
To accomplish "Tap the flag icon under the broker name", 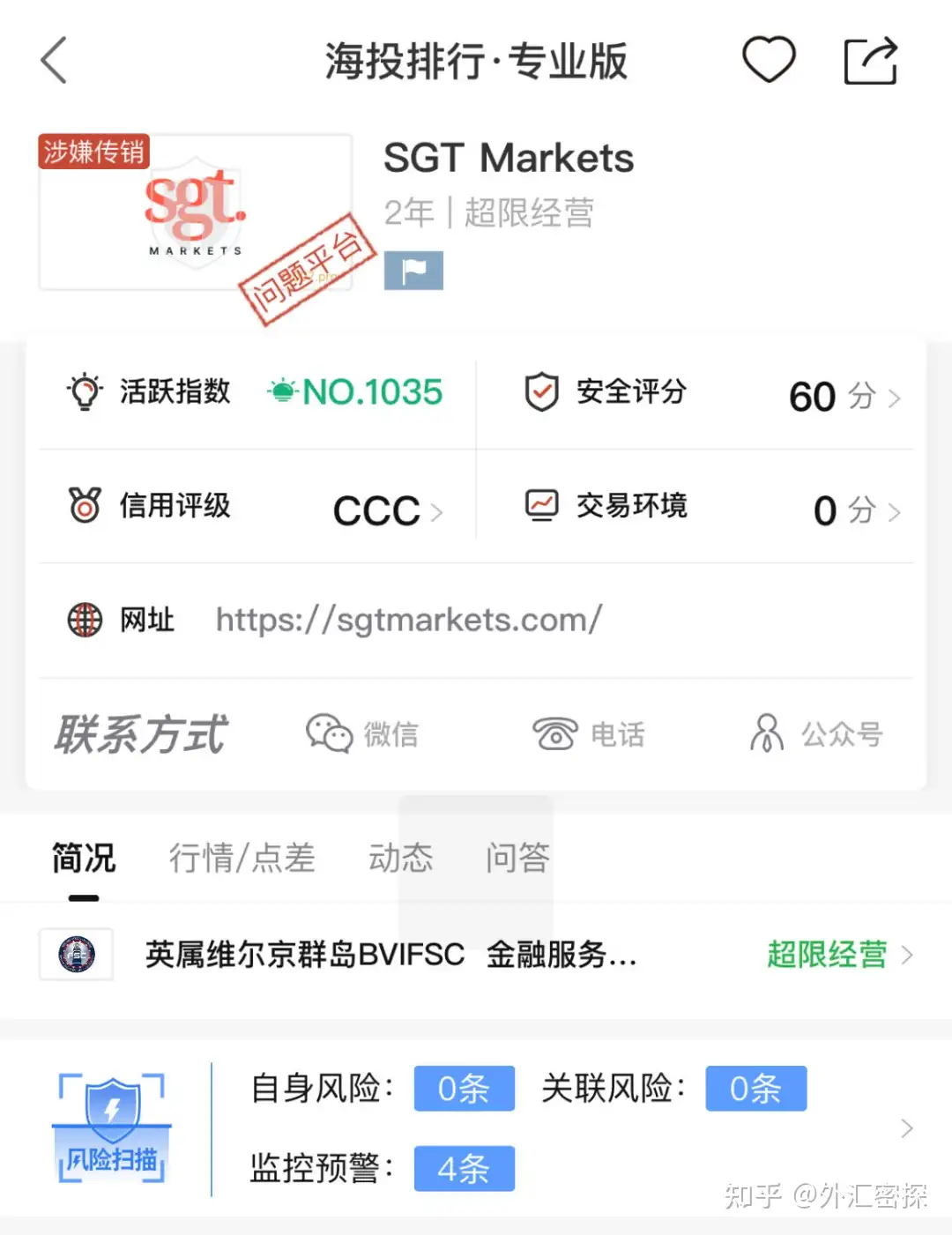I will [413, 271].
